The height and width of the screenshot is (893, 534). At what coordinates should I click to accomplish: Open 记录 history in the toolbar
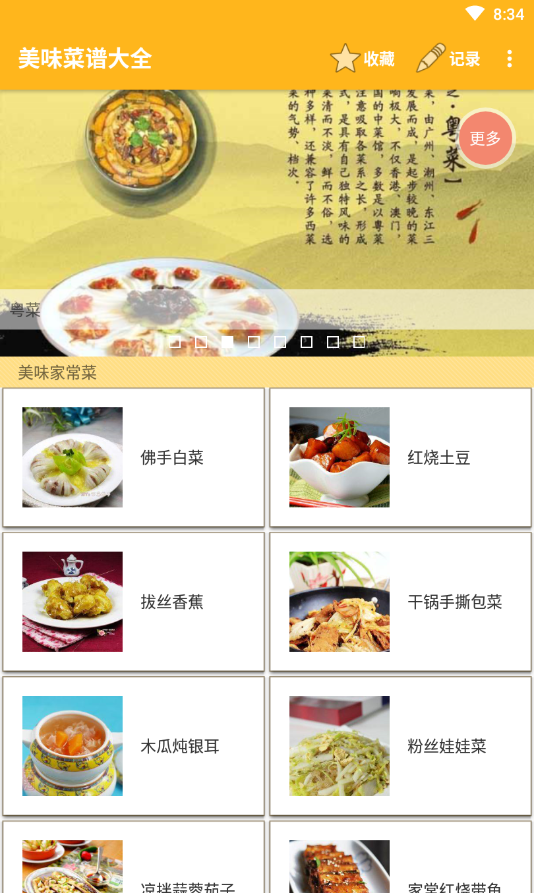click(x=449, y=58)
